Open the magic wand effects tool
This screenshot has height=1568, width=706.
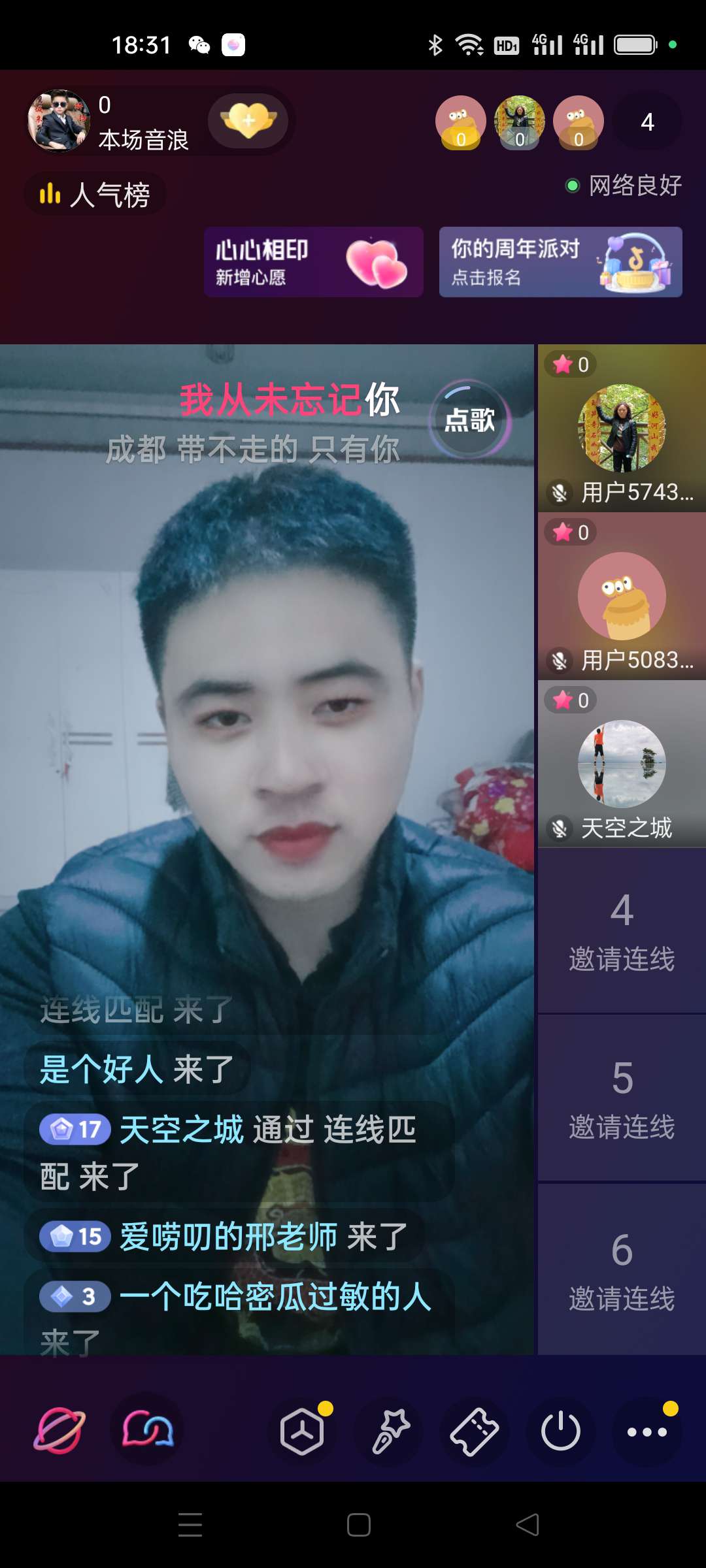coord(390,1431)
